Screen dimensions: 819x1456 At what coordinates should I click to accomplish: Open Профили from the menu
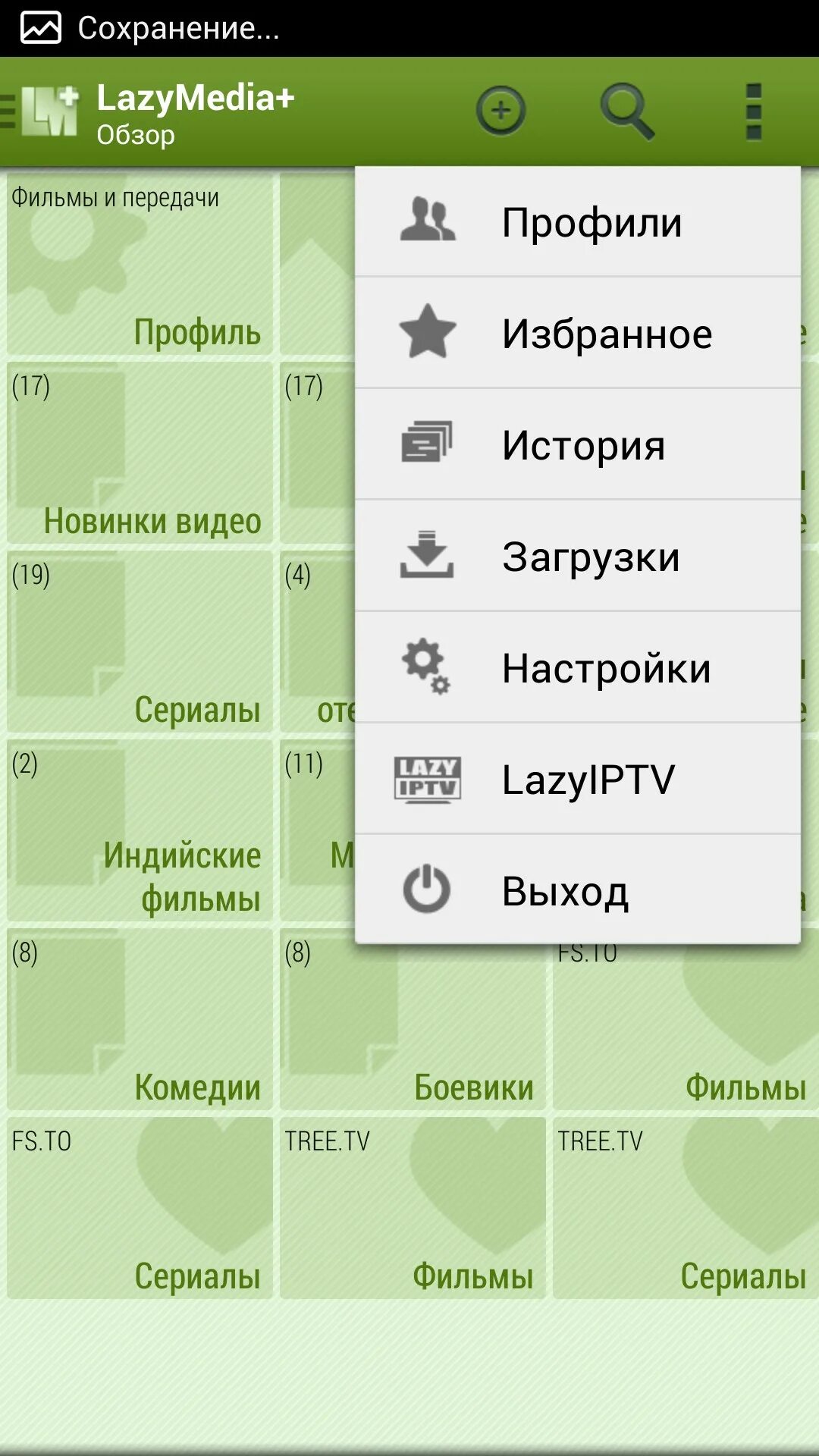[x=576, y=222]
